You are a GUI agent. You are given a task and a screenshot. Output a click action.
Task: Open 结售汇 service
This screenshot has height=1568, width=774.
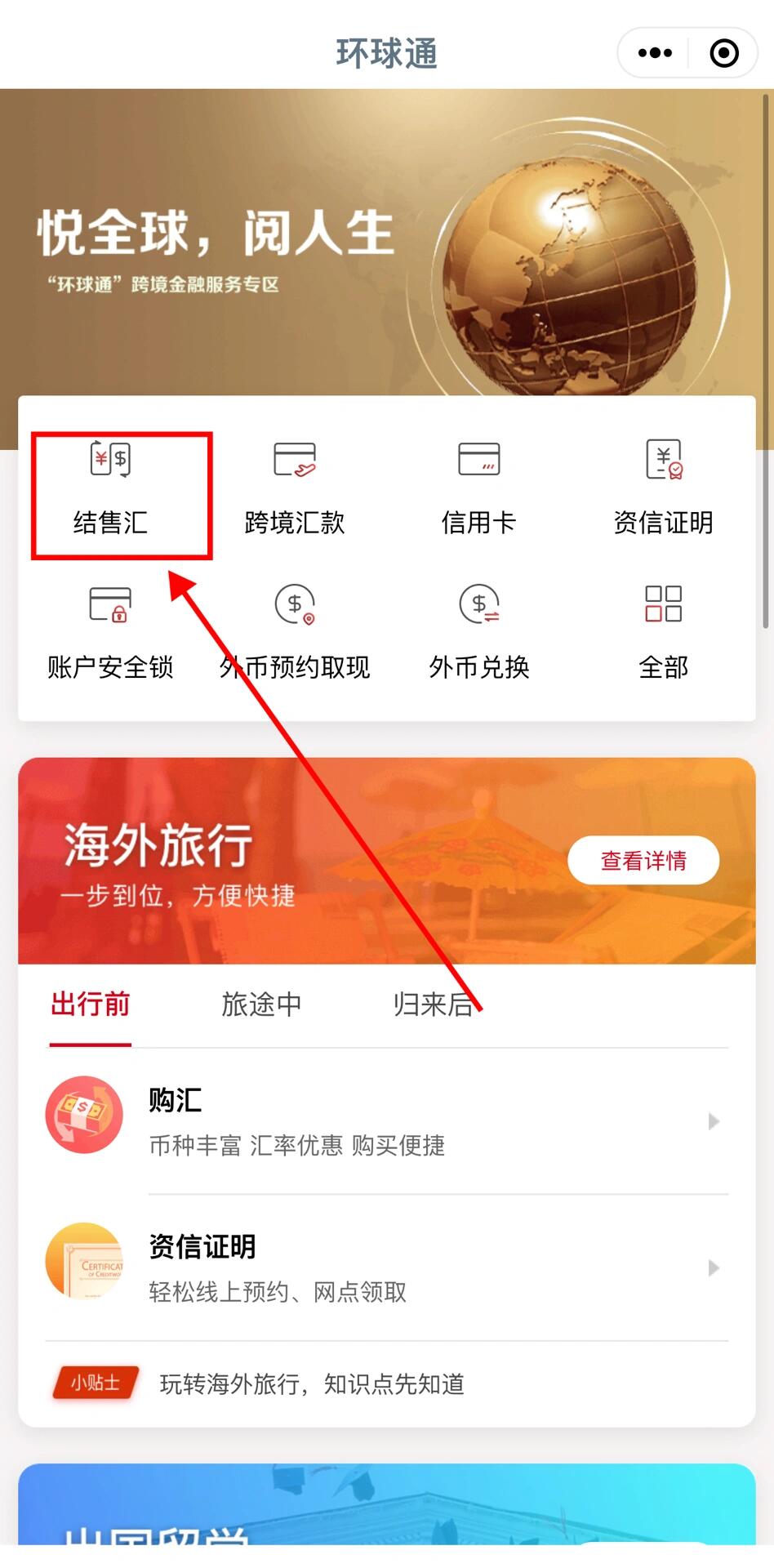(x=111, y=490)
